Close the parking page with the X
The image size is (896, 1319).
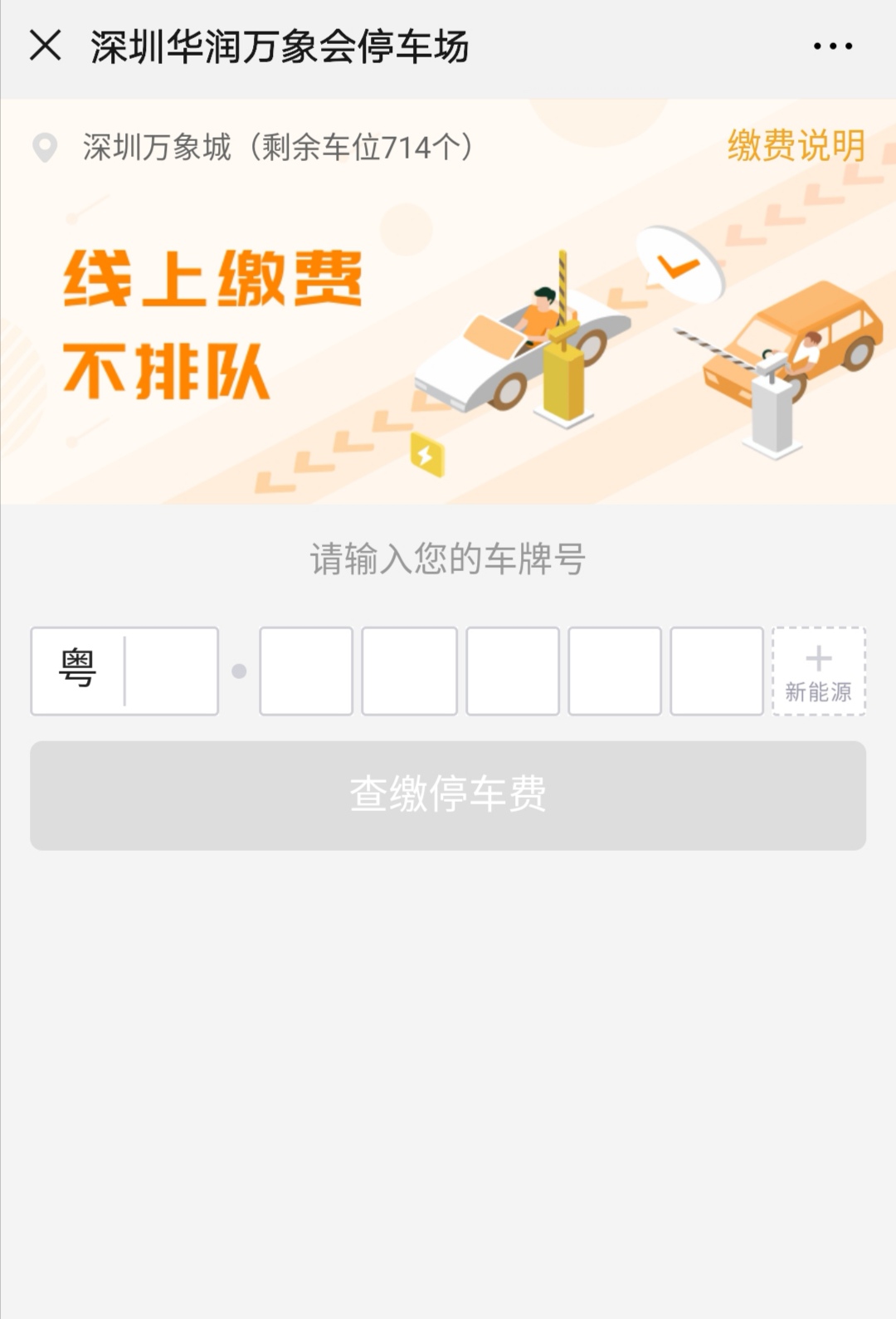tap(46, 46)
